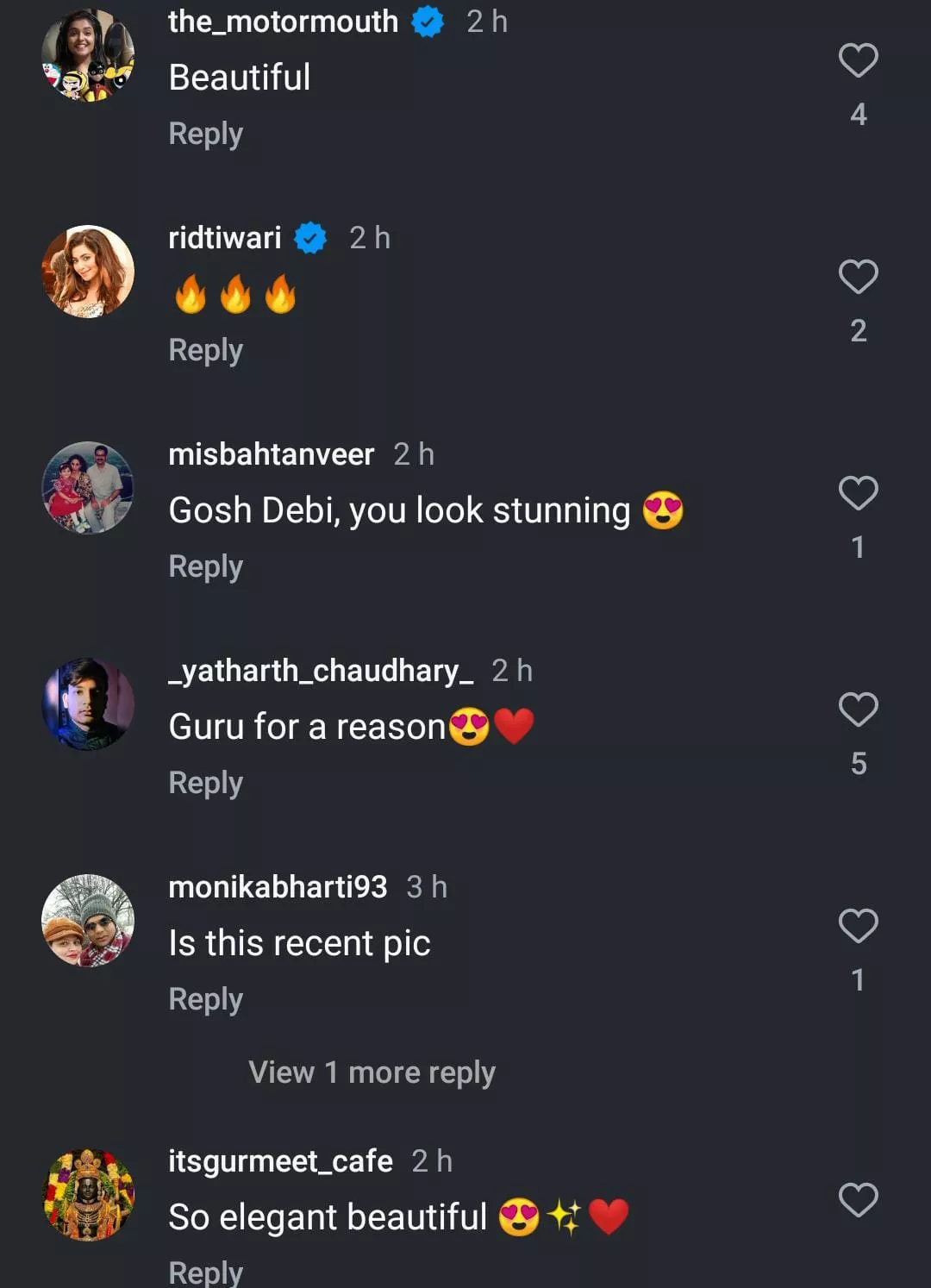
Task: Like the_motormouth's "Beautiful" comment
Action: (858, 61)
